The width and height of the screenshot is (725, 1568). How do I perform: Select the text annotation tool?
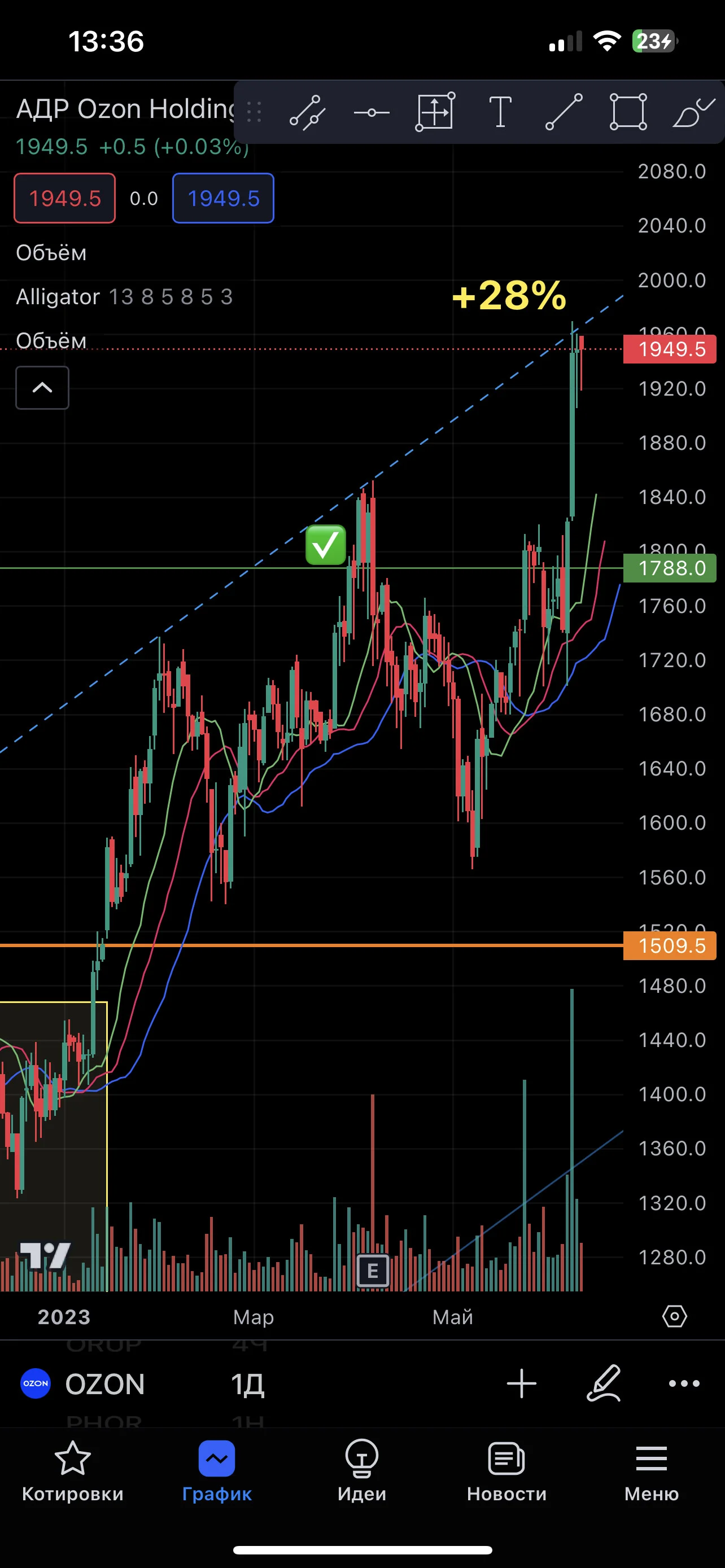pos(500,112)
